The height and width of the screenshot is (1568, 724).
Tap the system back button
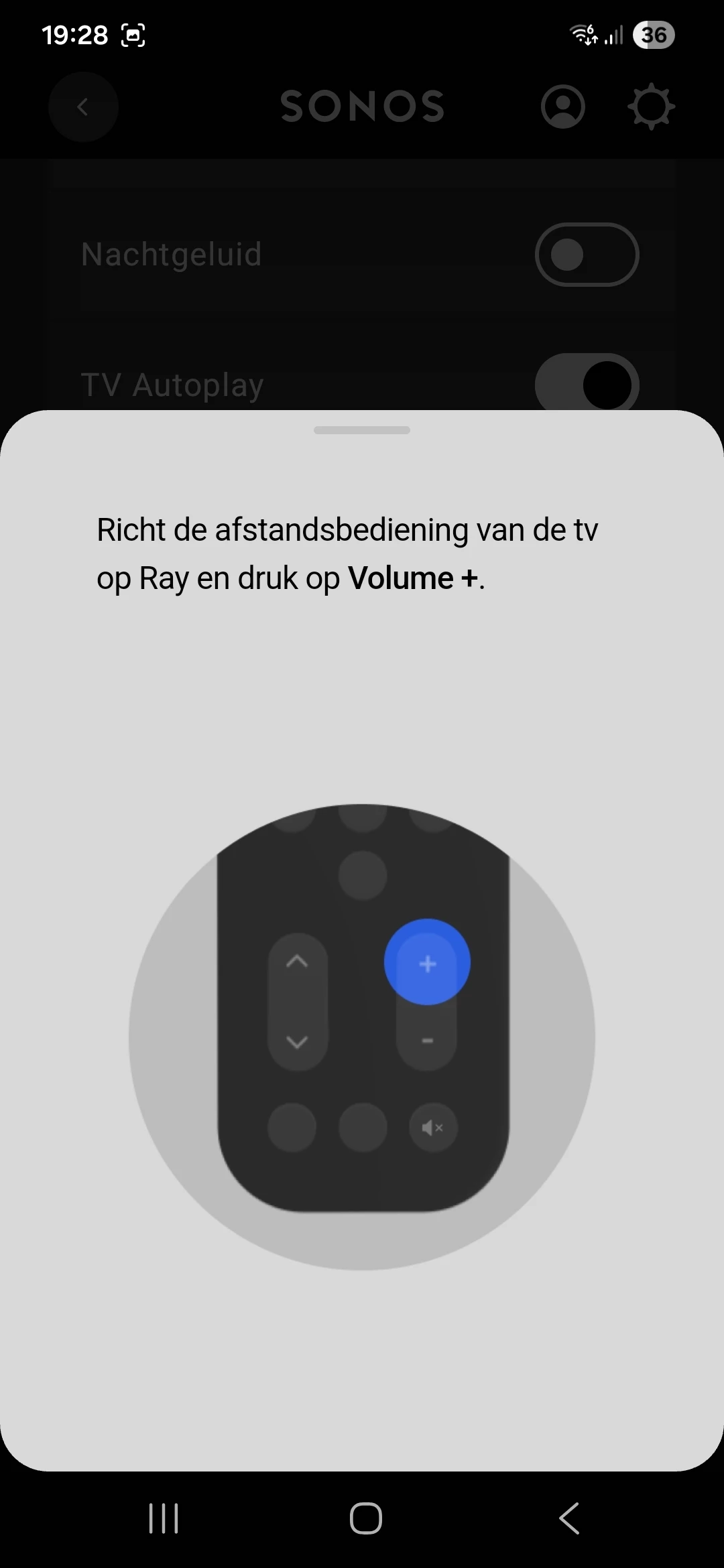[569, 1518]
